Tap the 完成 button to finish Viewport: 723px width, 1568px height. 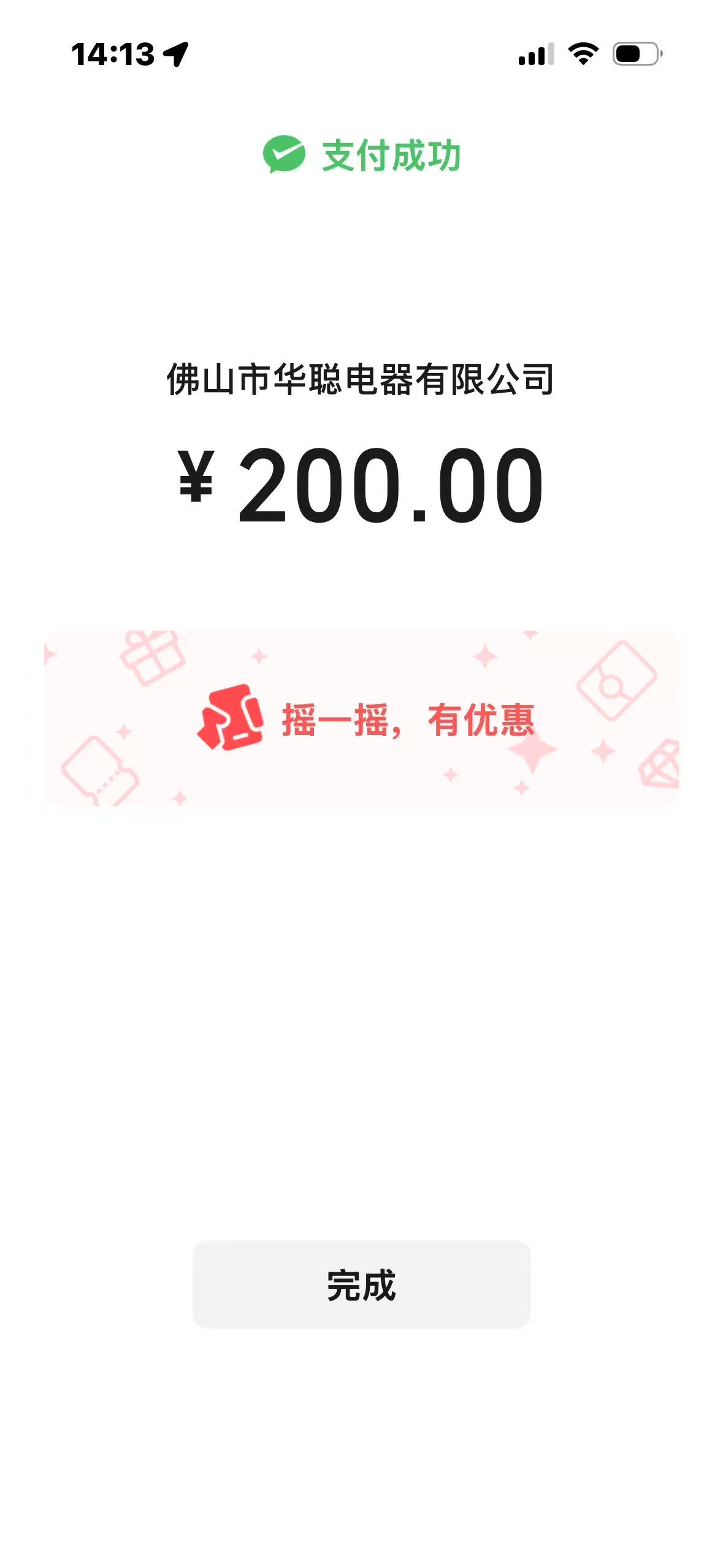pyautogui.click(x=361, y=1284)
